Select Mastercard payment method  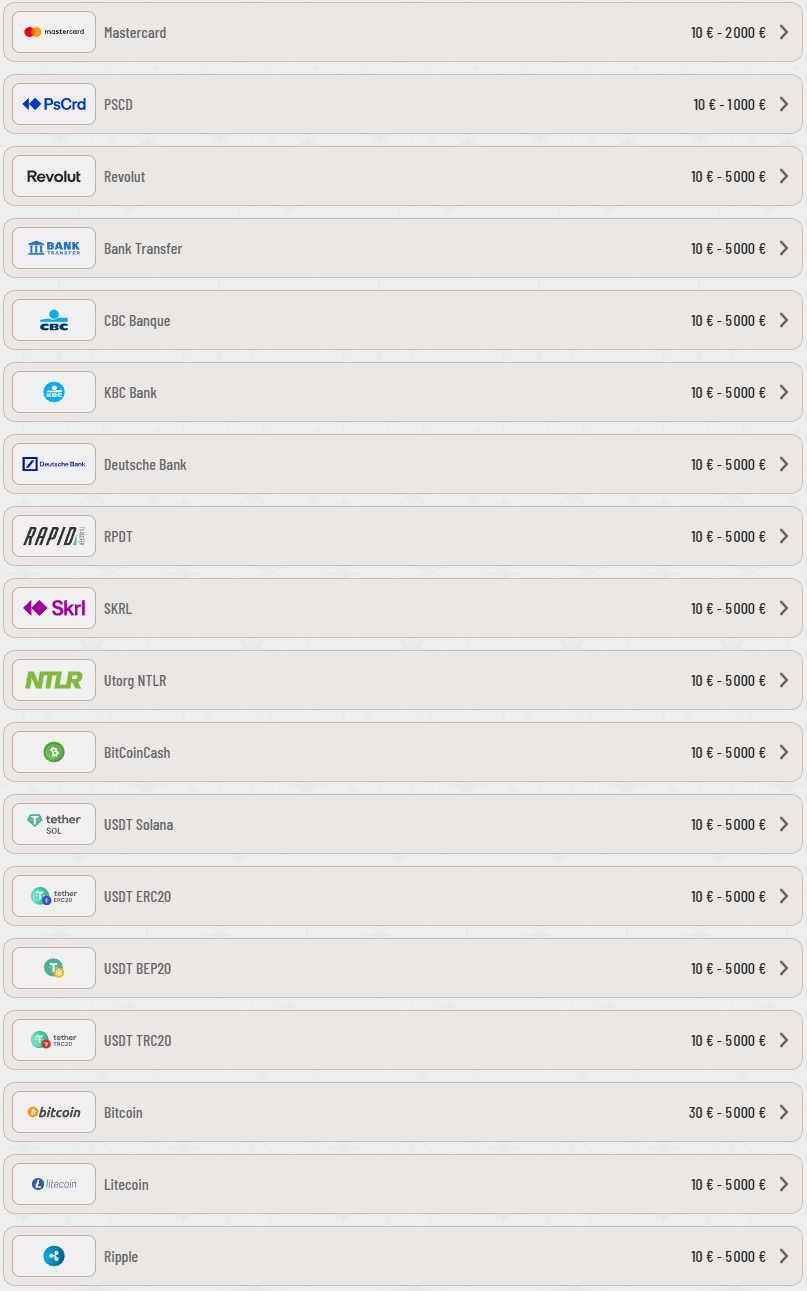point(403,32)
